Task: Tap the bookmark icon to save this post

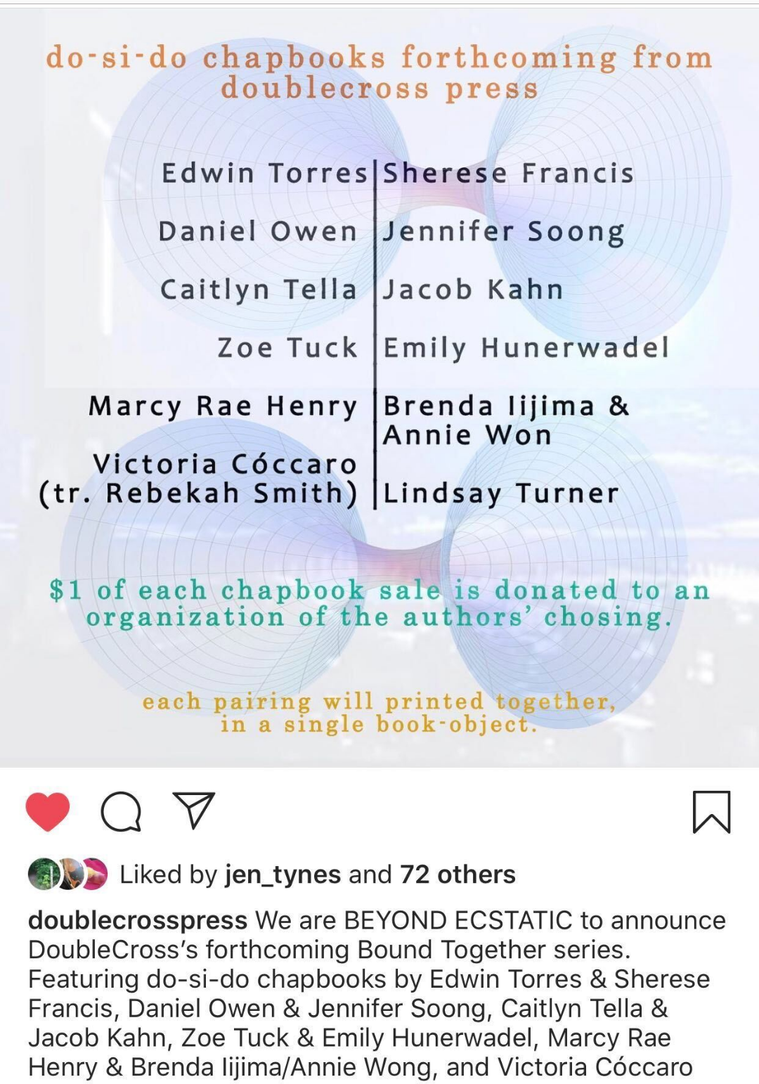Action: [x=711, y=812]
